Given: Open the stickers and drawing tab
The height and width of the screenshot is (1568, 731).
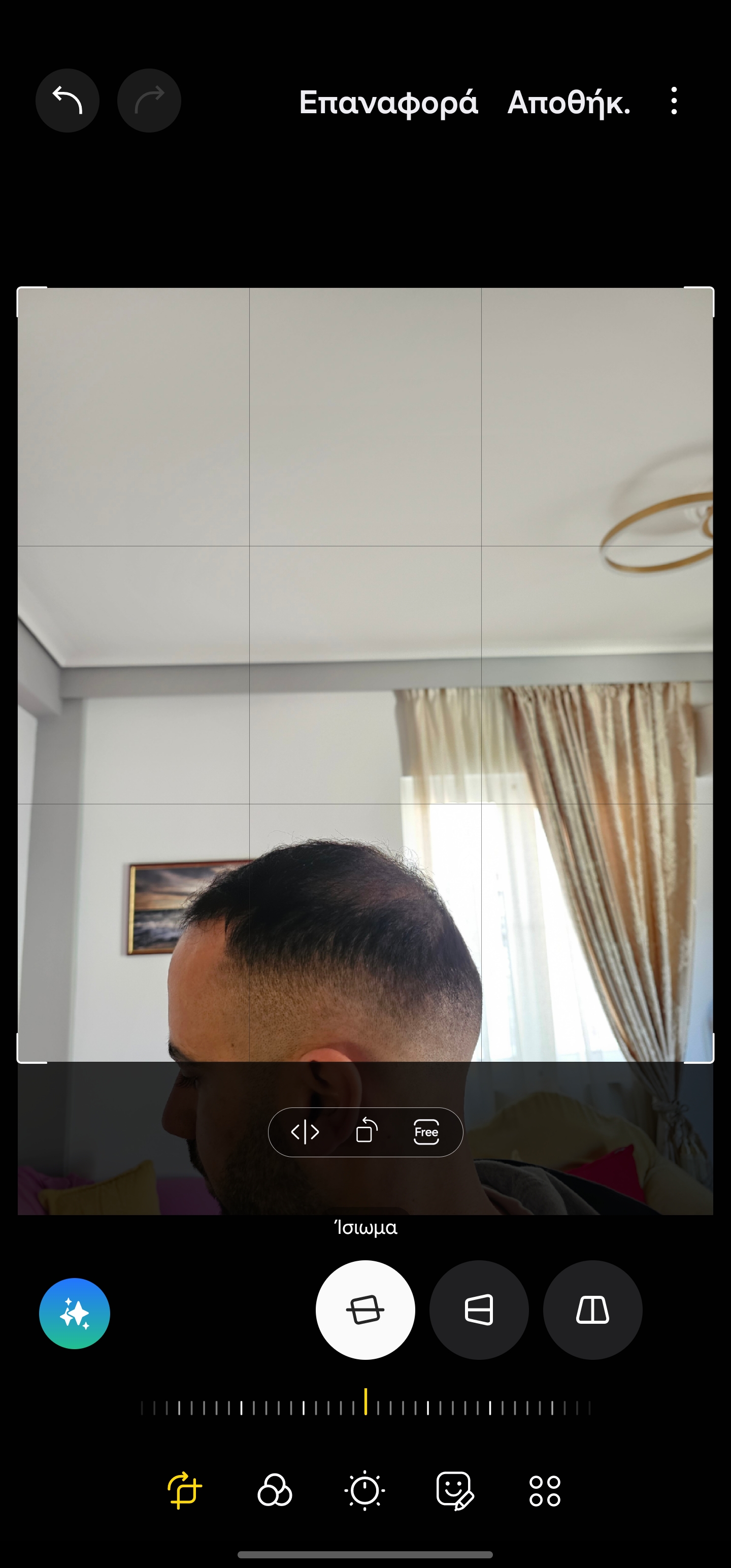Looking at the screenshot, I should [x=455, y=1491].
